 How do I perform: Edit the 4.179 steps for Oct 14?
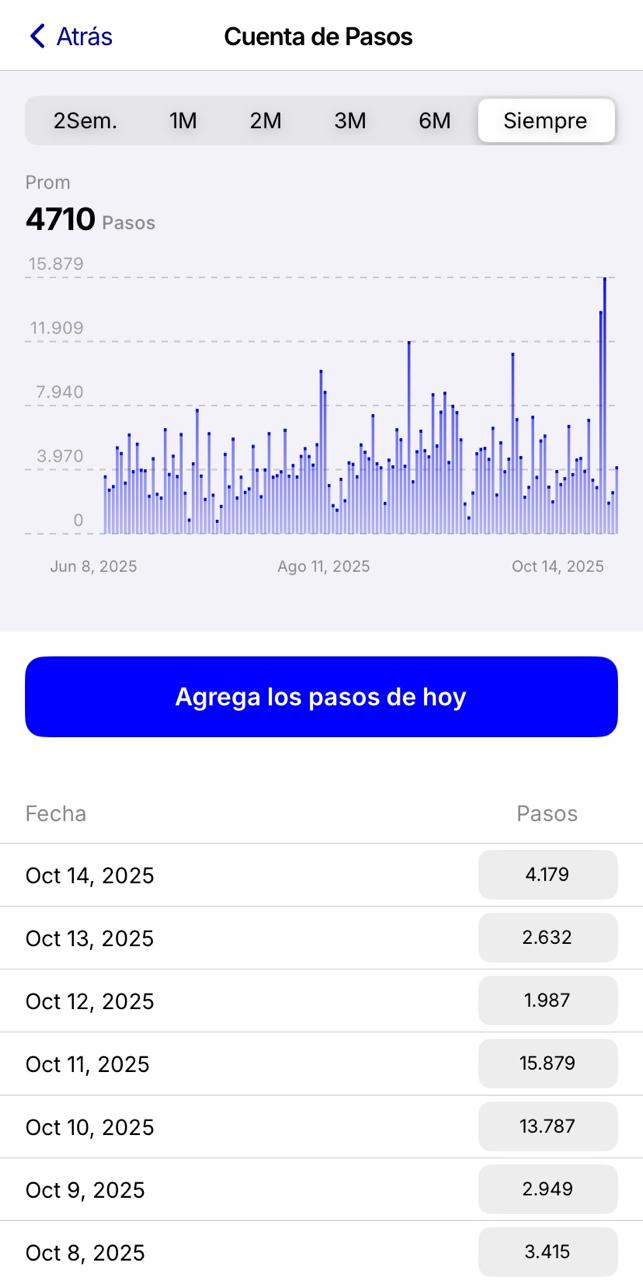coord(547,875)
